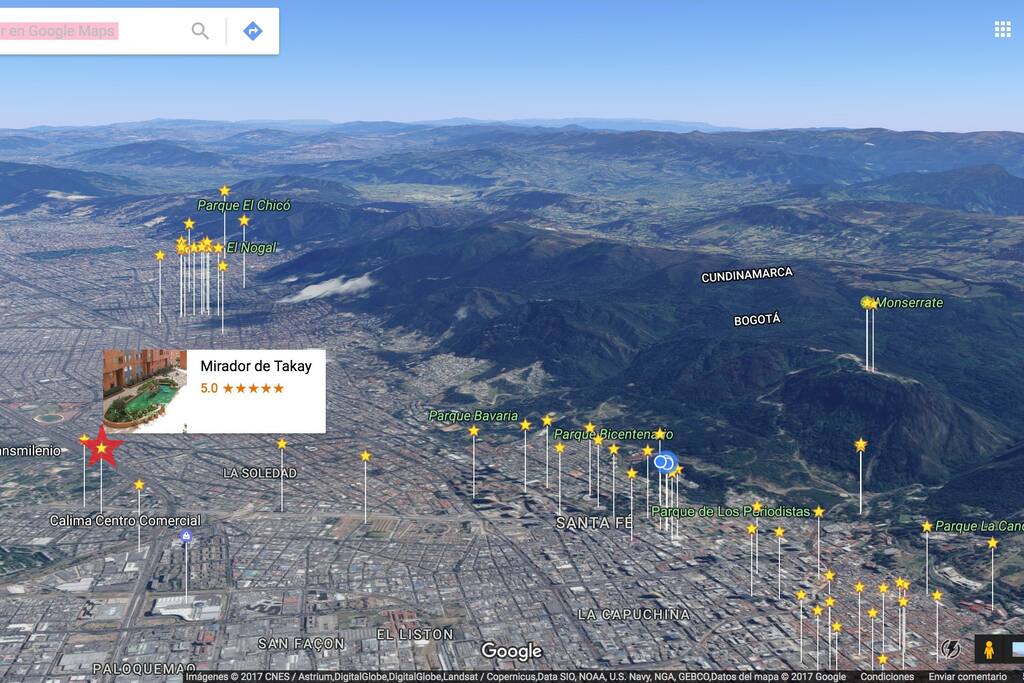This screenshot has width=1024, height=683.
Task: Select the Monserrate saved place marker
Action: (x=868, y=302)
